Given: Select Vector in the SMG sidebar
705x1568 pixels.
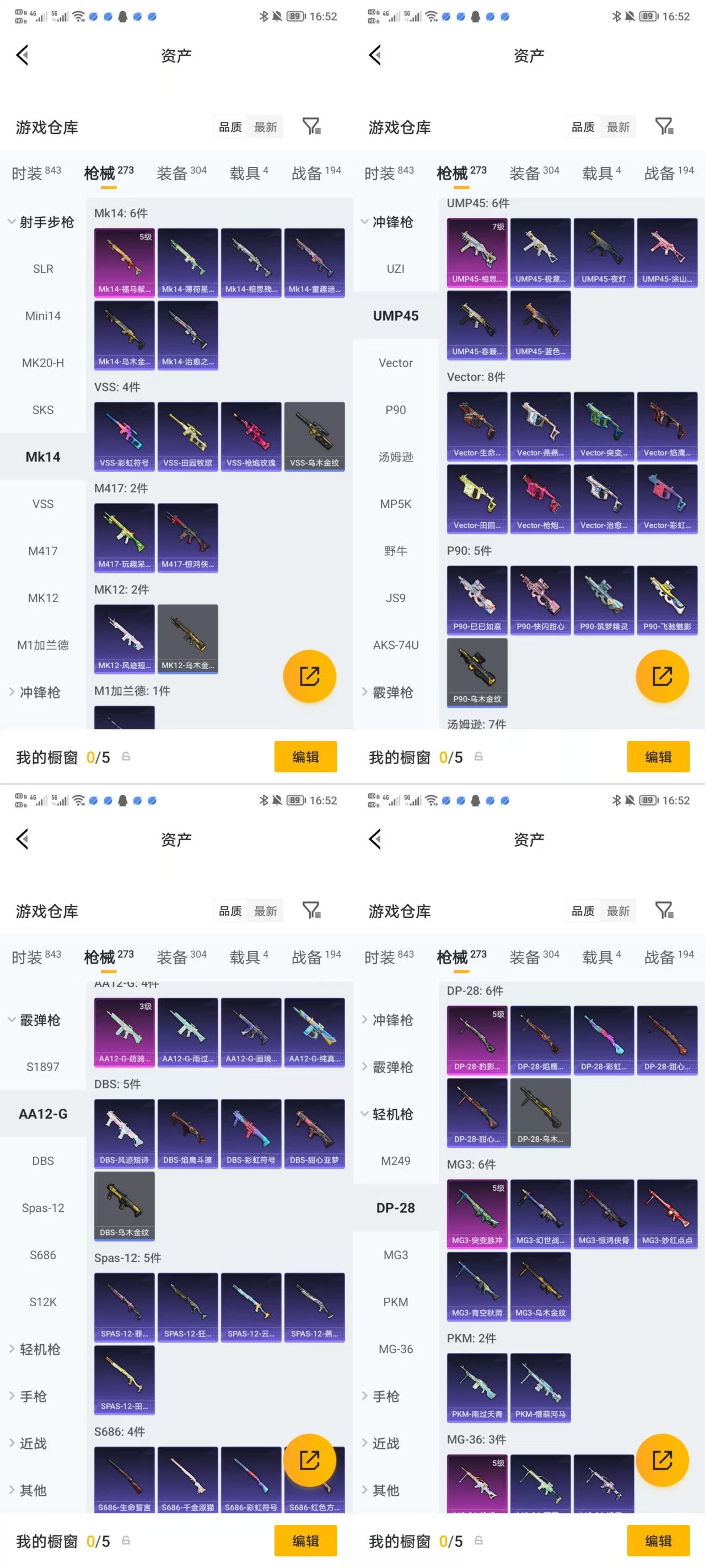Looking at the screenshot, I should tap(395, 363).
